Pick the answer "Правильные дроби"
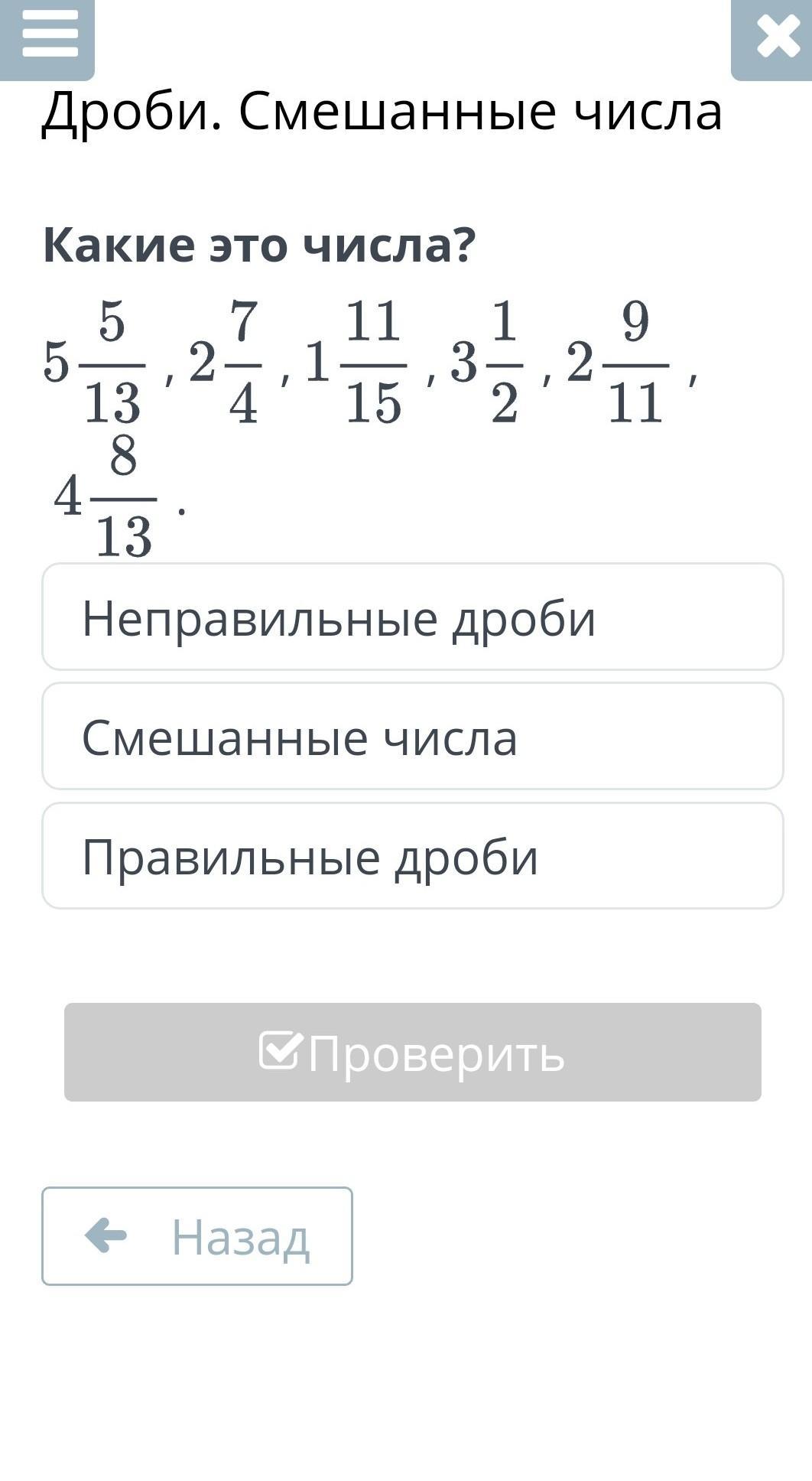This screenshot has width=812, height=1481. [x=412, y=855]
